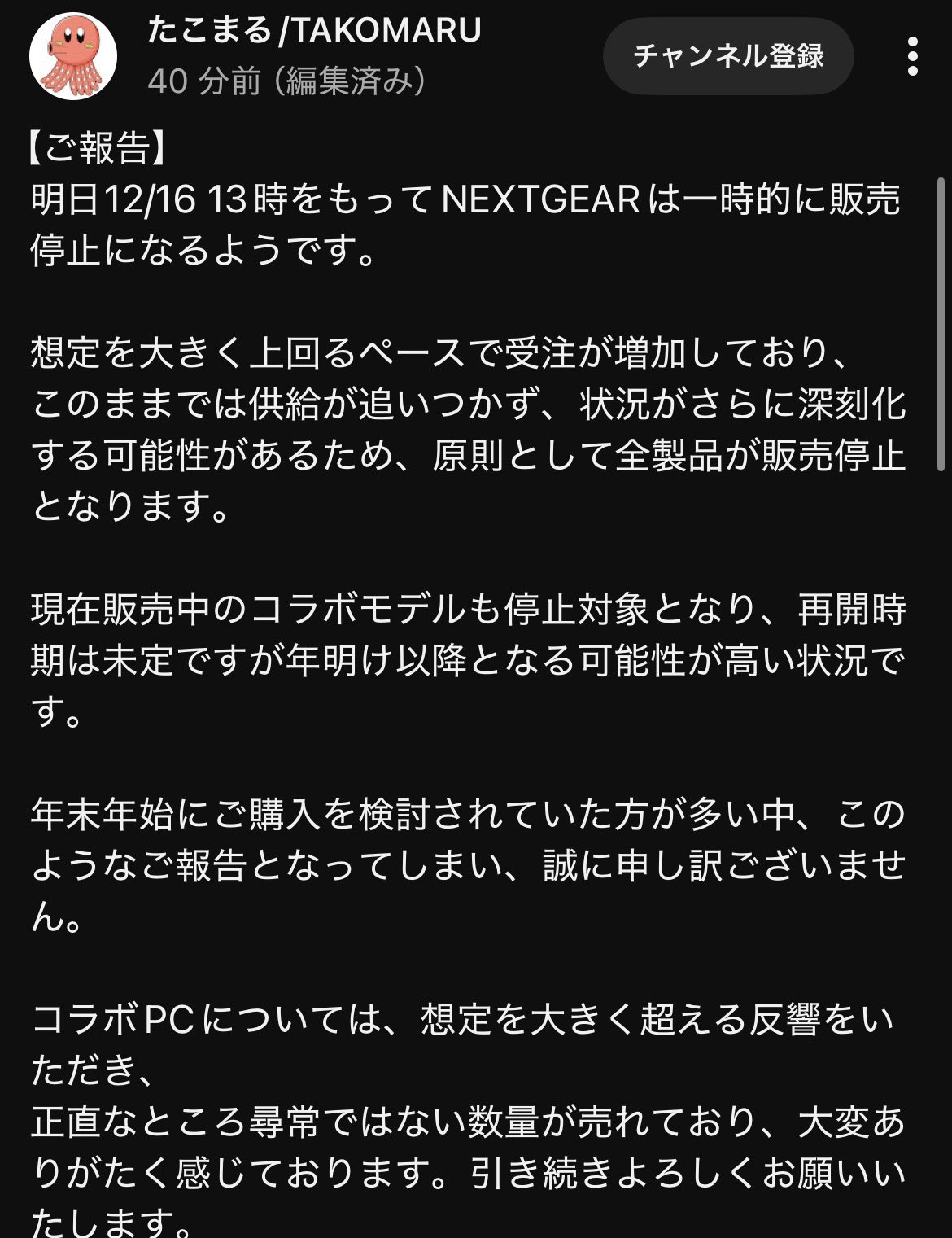Open the たこまる/TAKOMARU channel avatar
The image size is (952, 1238).
coord(73,56)
